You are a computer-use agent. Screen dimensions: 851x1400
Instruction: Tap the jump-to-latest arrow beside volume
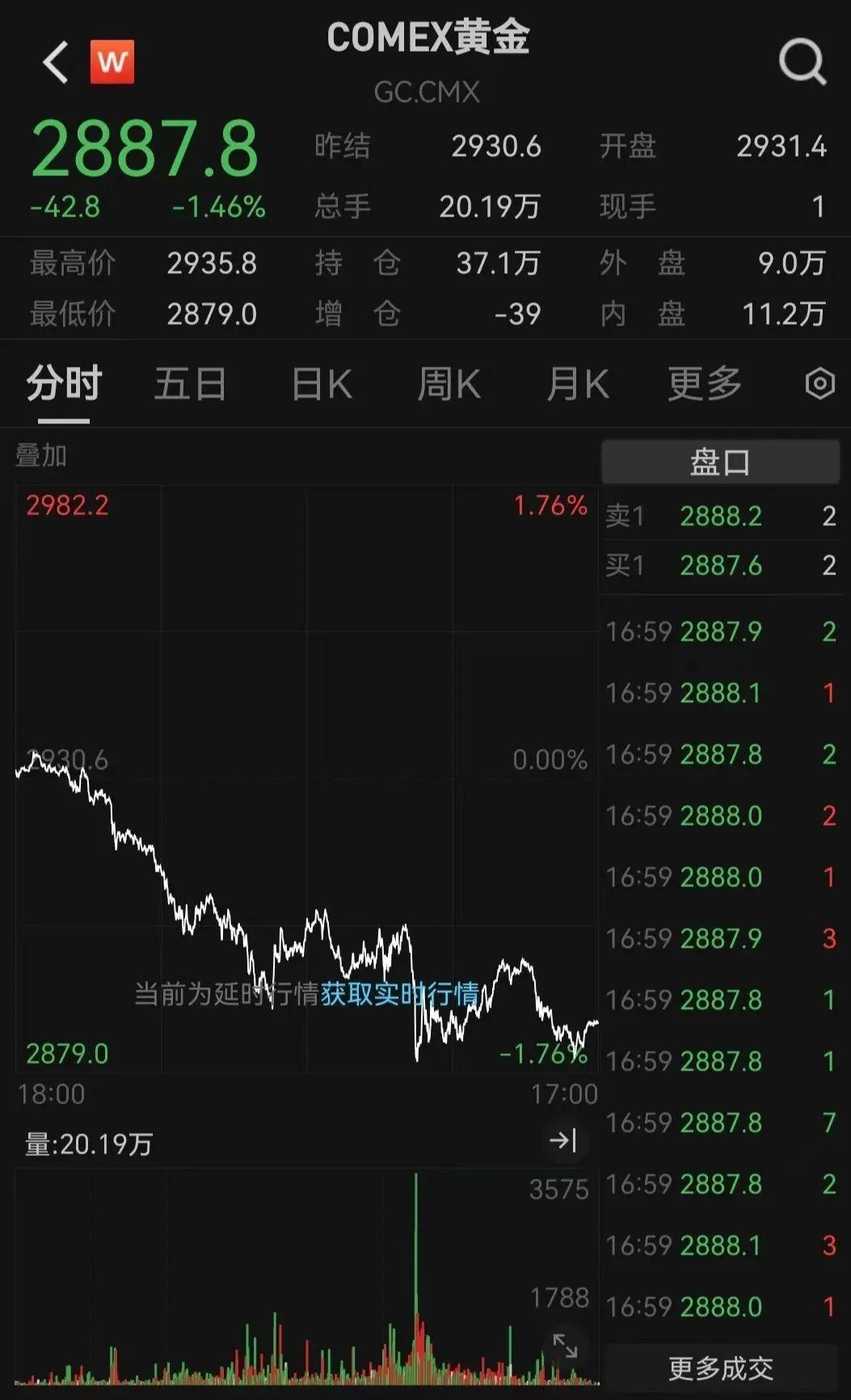[563, 1141]
